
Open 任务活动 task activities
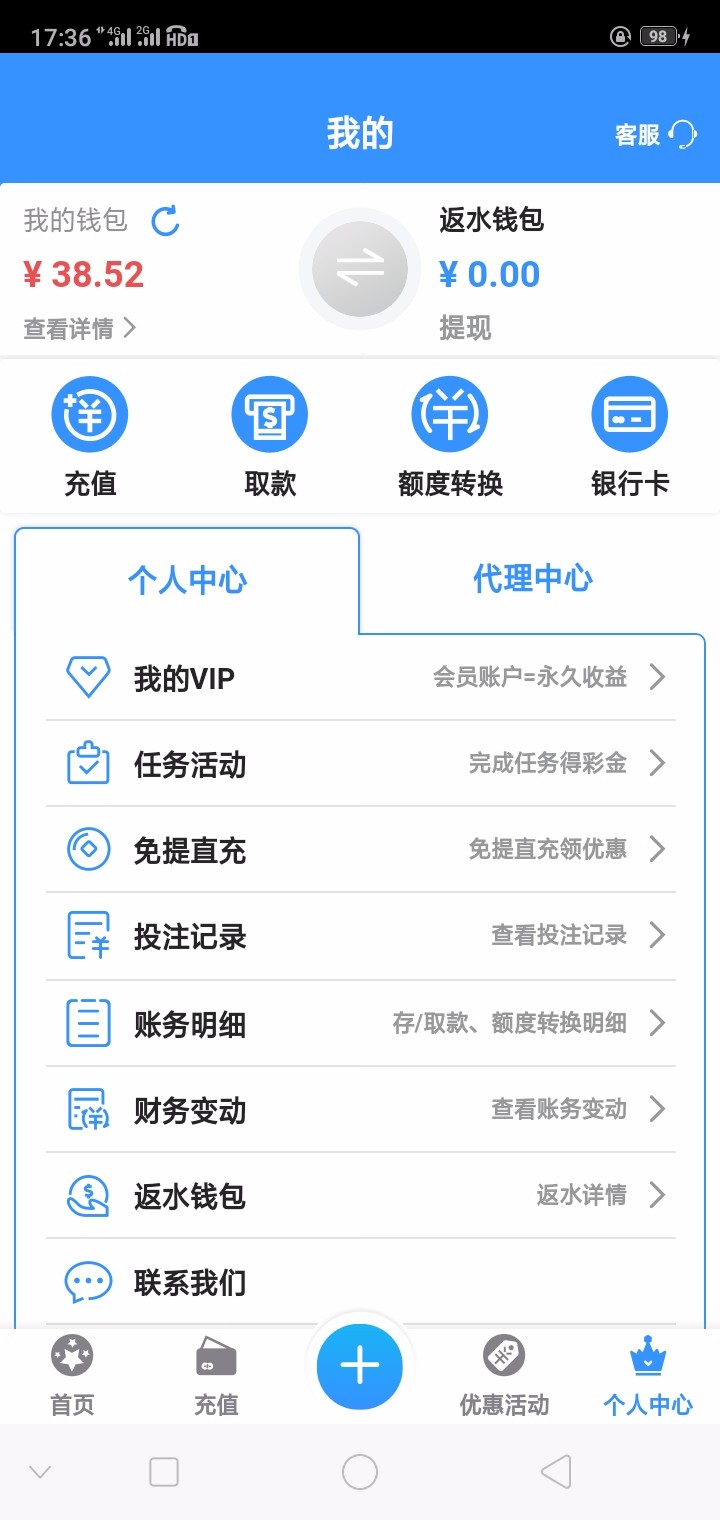pyautogui.click(x=360, y=764)
